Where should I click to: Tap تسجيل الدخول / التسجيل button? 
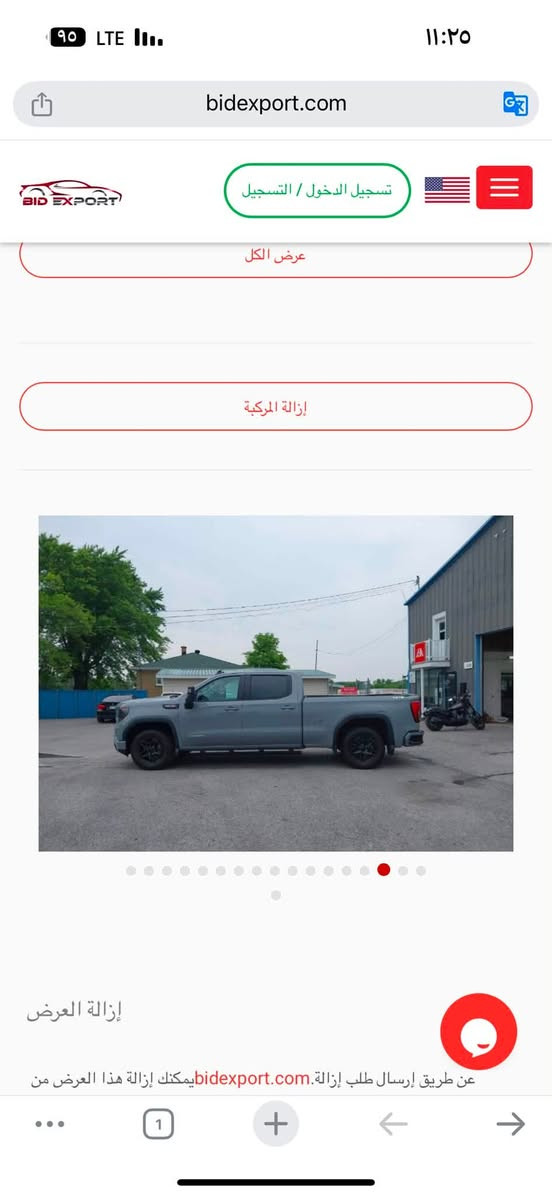[317, 191]
